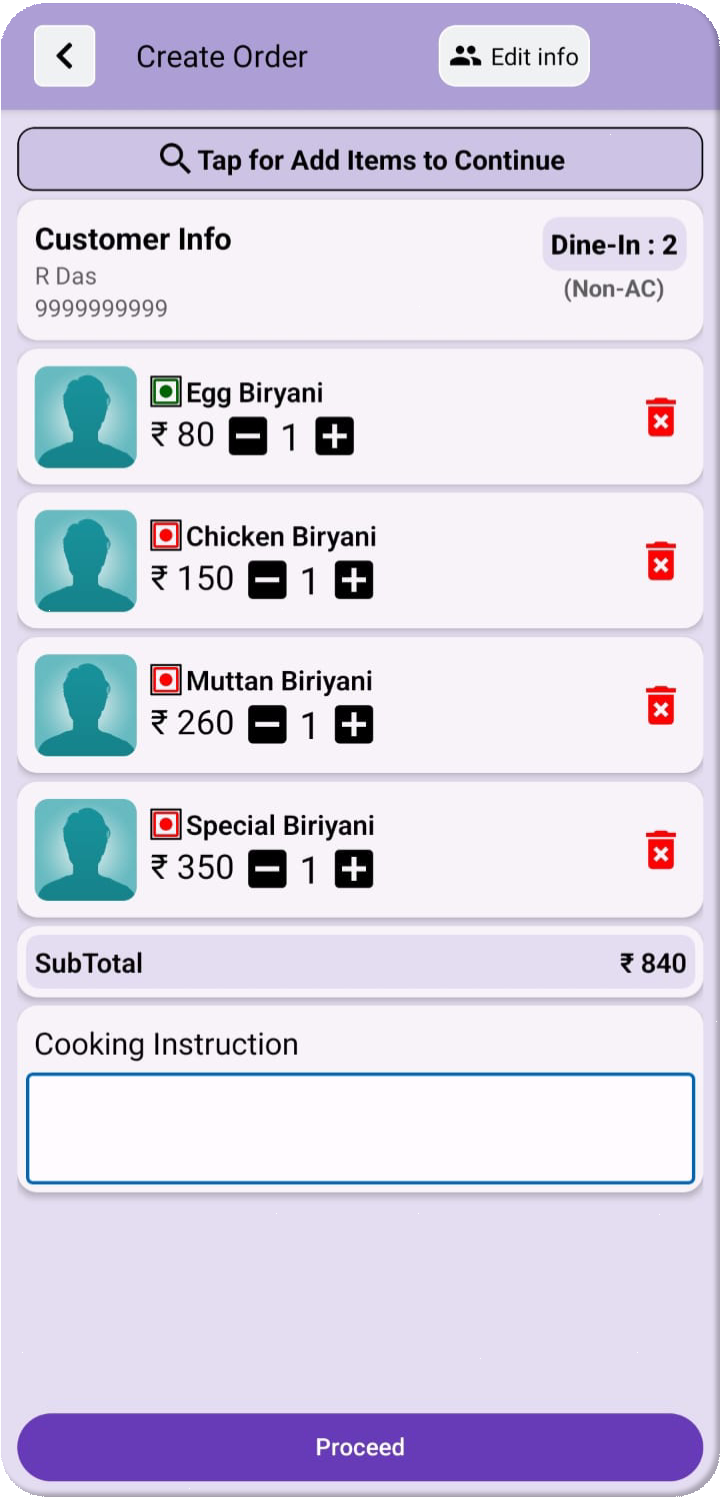
Task: Decrease Muttan Biriyani quantity
Action: tap(267, 725)
